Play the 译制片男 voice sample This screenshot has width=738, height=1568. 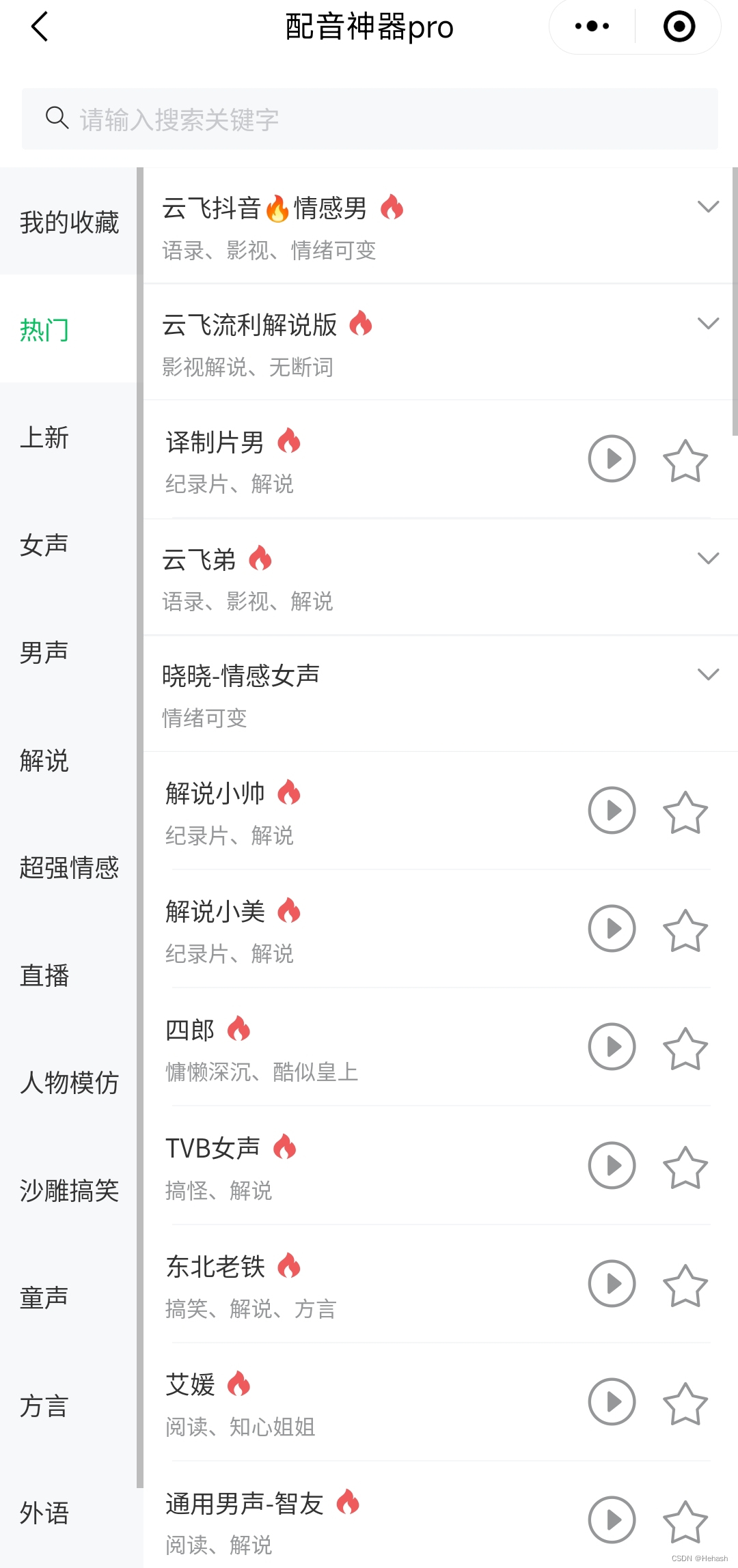[x=611, y=459]
